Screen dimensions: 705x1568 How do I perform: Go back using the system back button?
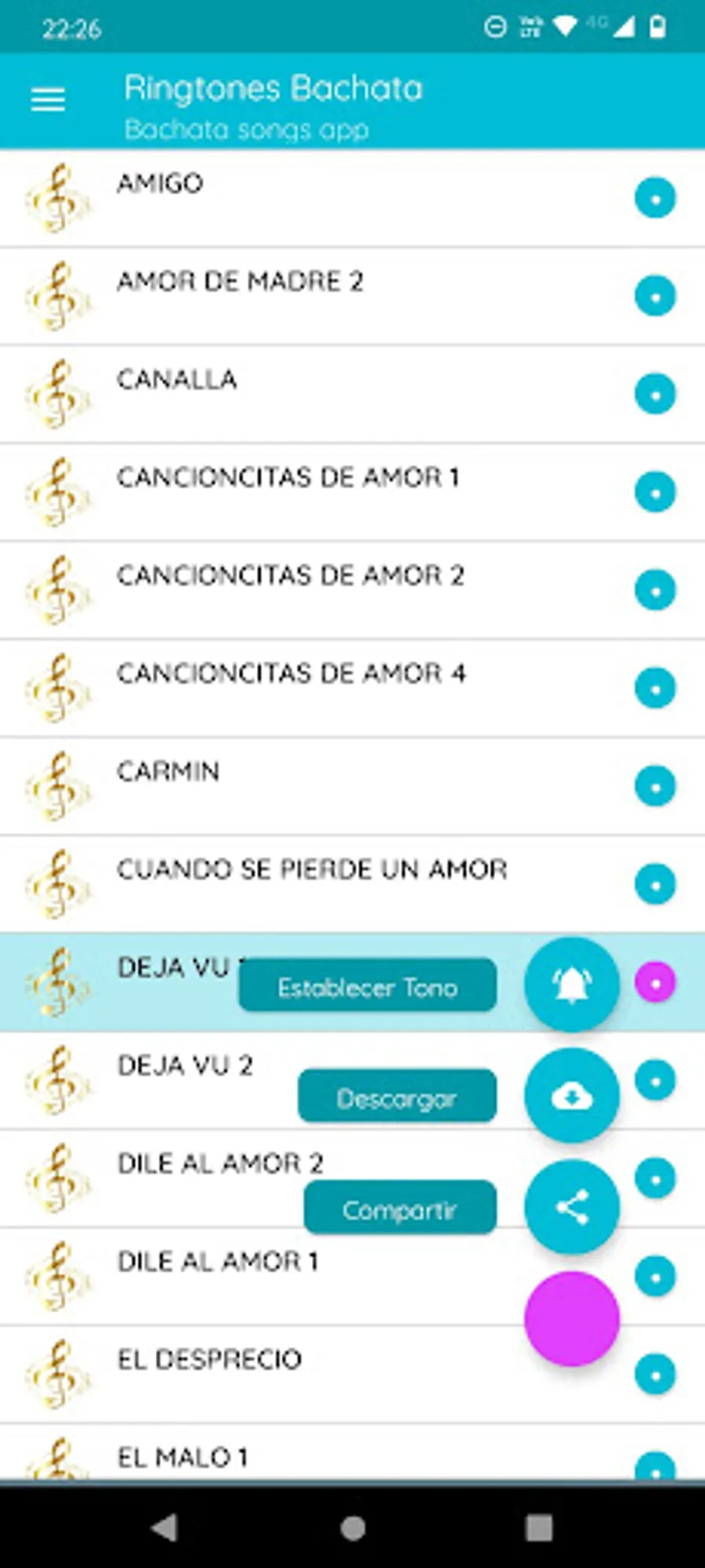[x=164, y=1527]
